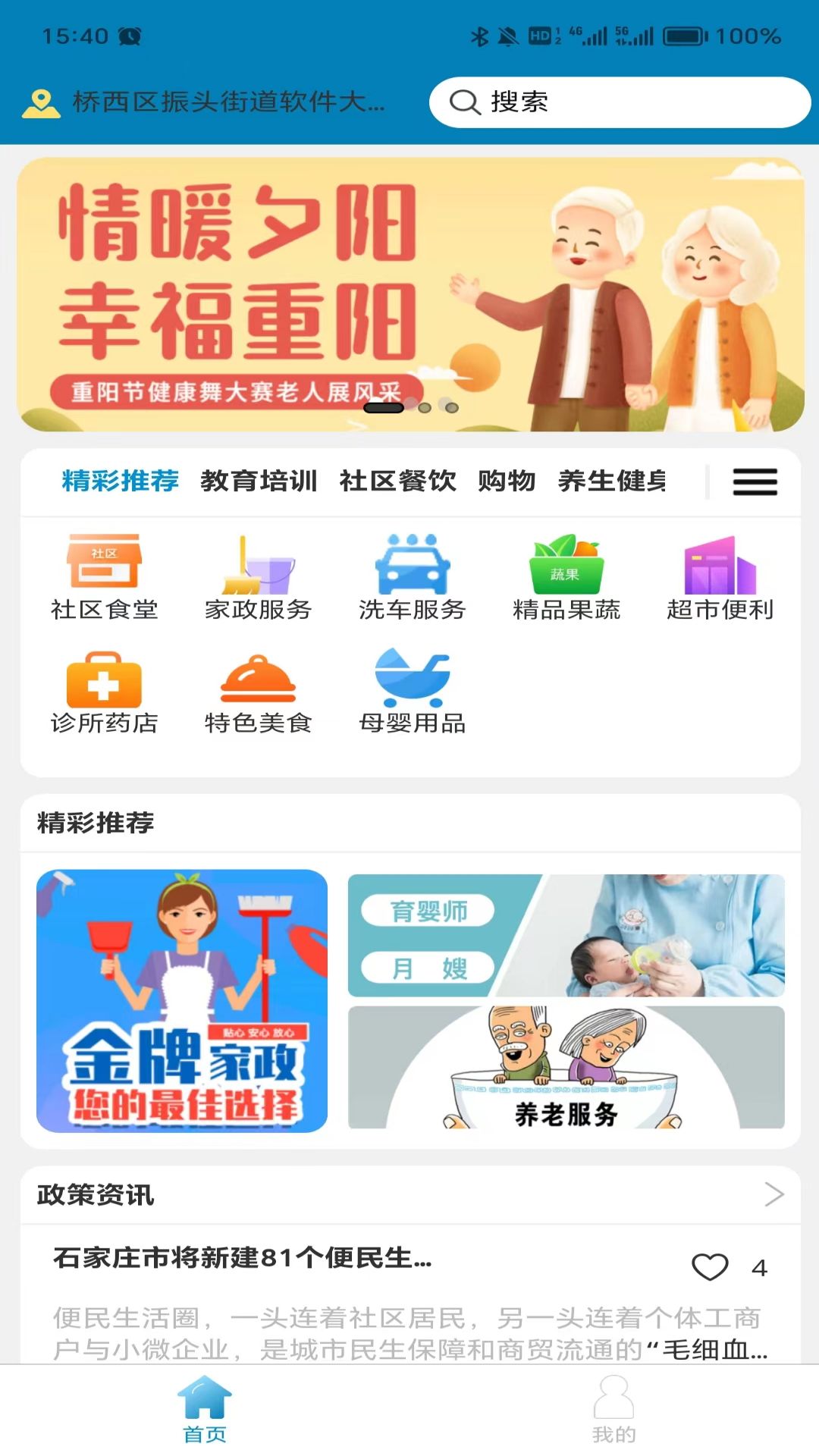Screen dimensions: 819x1456
Task: Open the 情暖夕阳 幸福重阳 banner
Action: (x=410, y=294)
